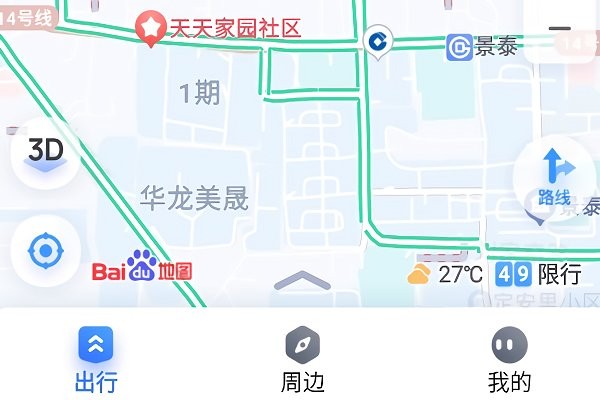View the 27℃ weather details
Image resolution: width=600 pixels, height=400 pixels.
pos(445,274)
